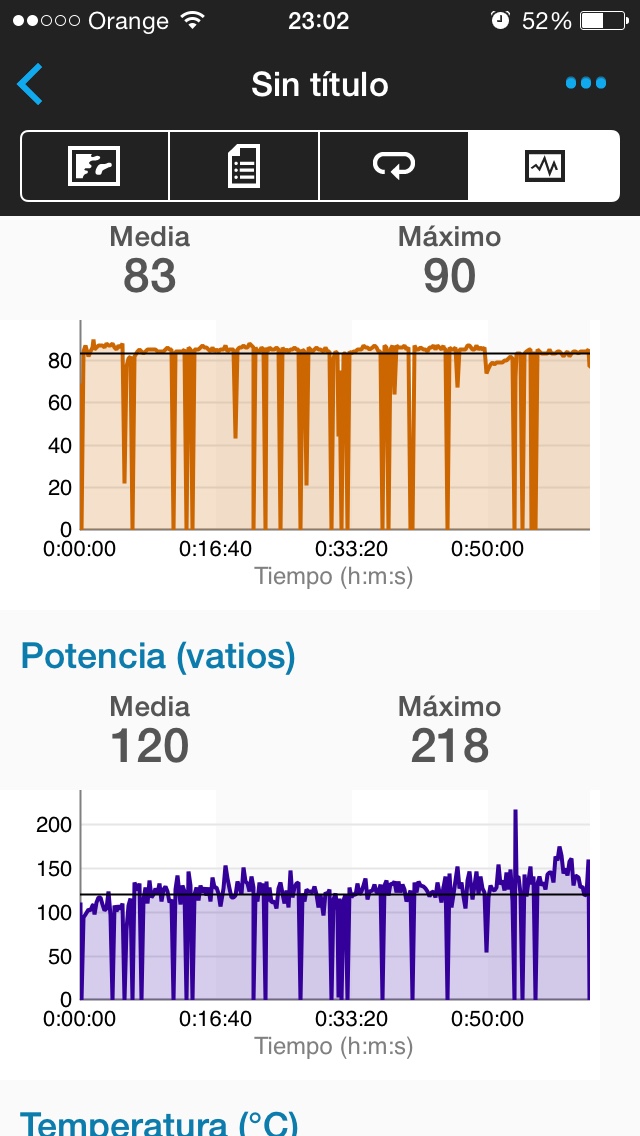Switch to the map overview tab
The image size is (640, 1136).
95,166
